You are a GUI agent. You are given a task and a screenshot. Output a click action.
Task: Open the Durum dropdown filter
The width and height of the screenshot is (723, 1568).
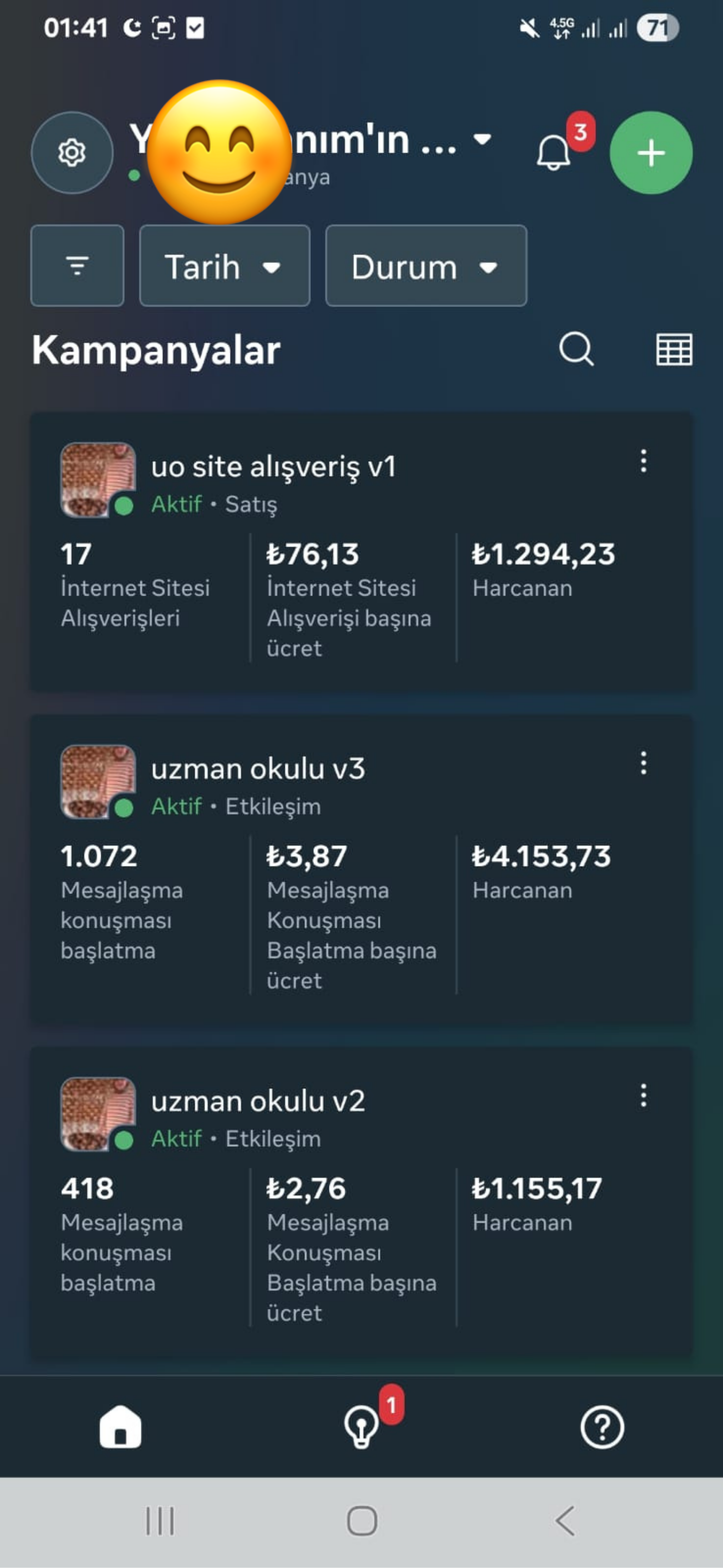click(x=425, y=266)
